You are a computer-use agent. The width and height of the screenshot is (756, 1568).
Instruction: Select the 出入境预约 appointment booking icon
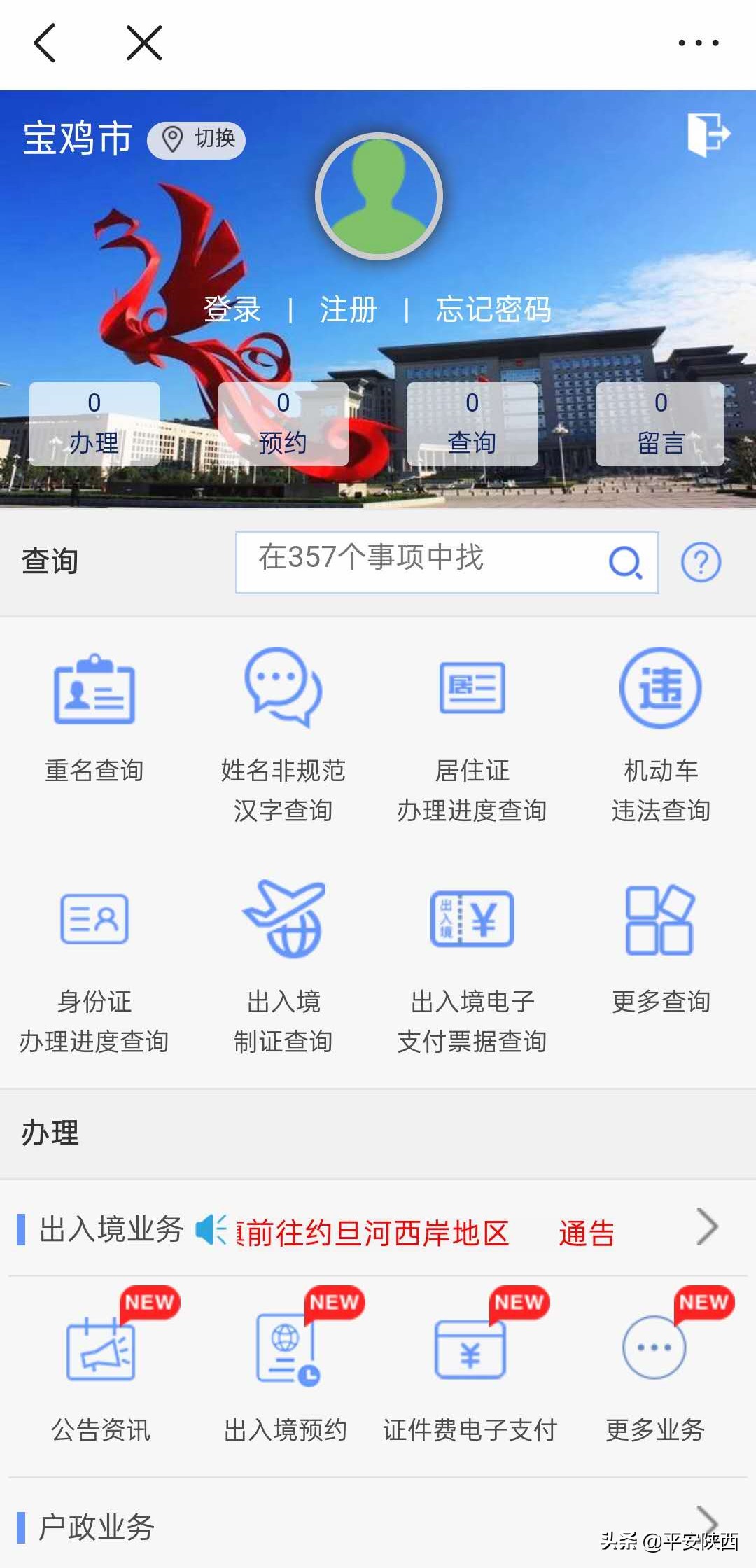287,1351
